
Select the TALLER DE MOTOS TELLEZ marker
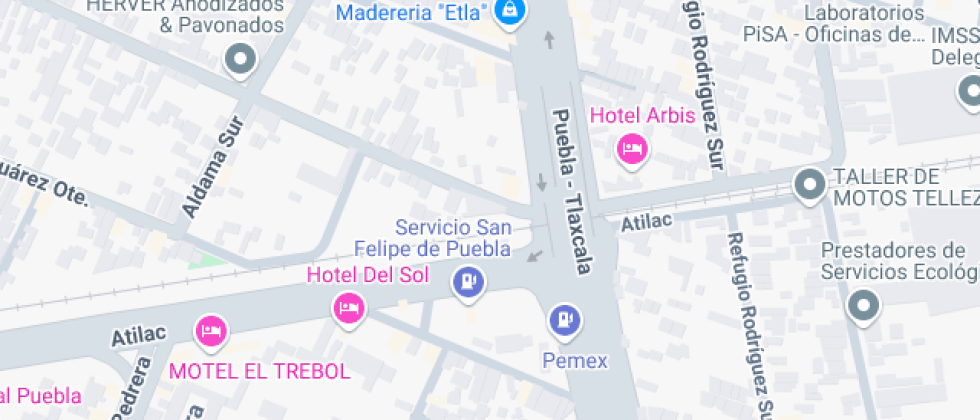(x=808, y=184)
